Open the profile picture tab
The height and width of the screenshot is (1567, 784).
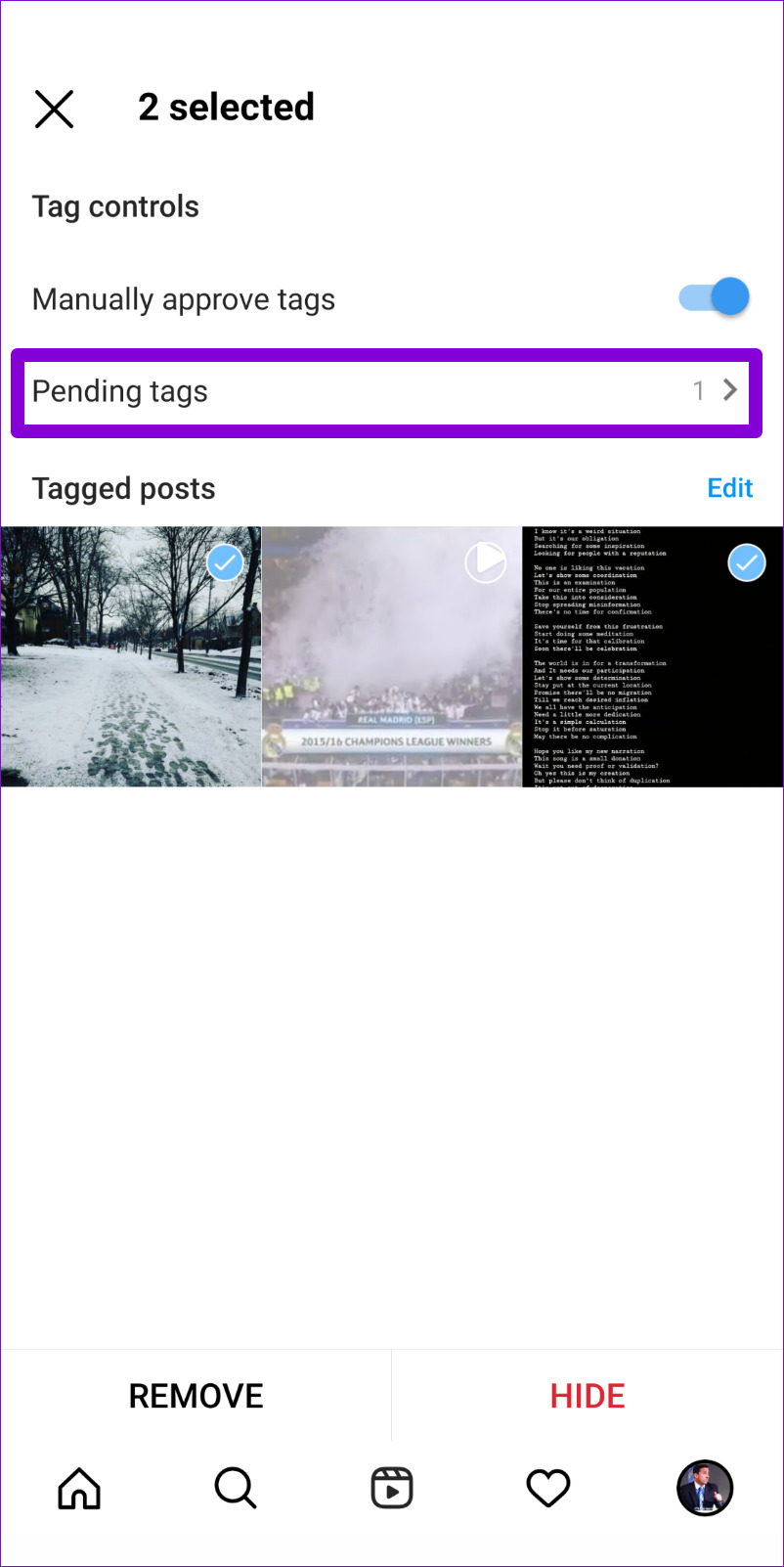704,1489
